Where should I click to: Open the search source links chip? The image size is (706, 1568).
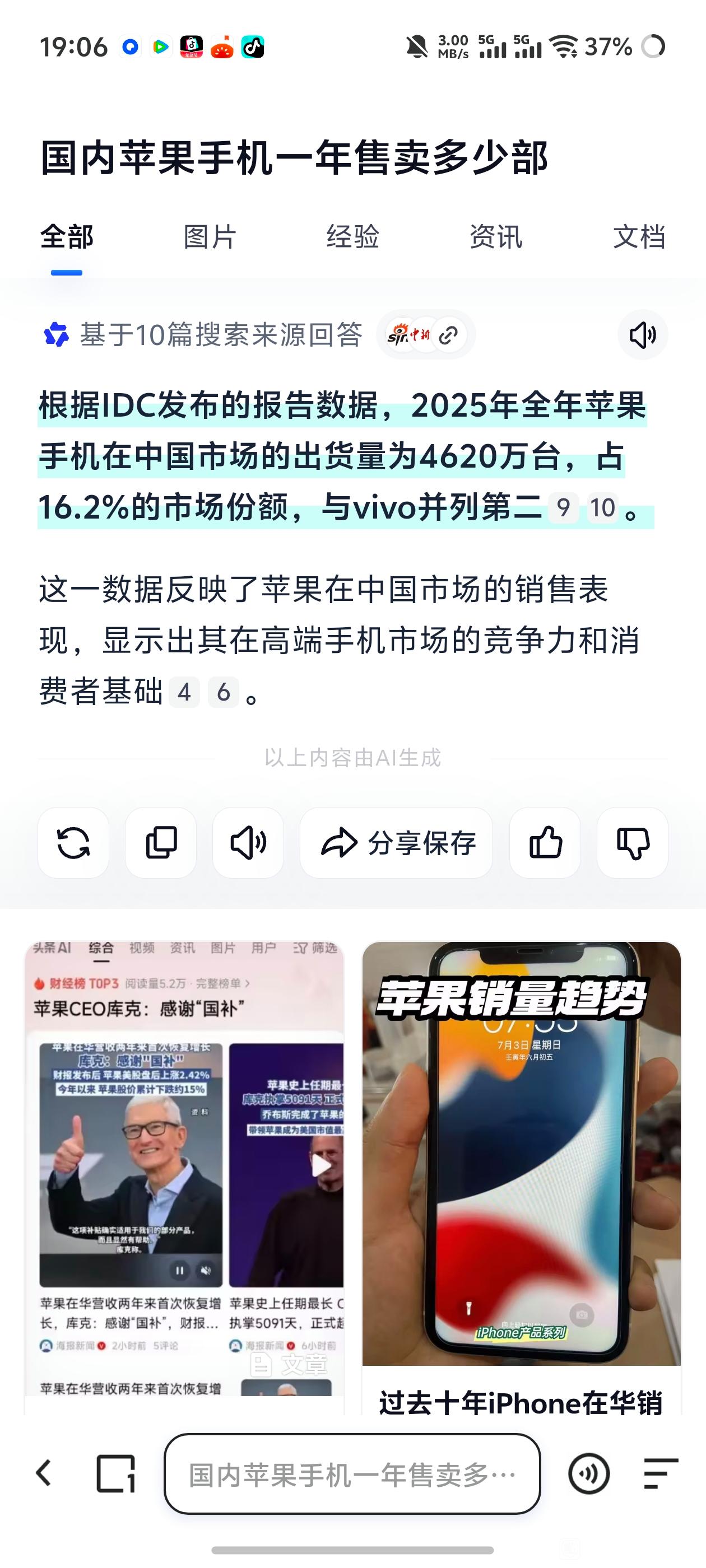click(x=426, y=335)
